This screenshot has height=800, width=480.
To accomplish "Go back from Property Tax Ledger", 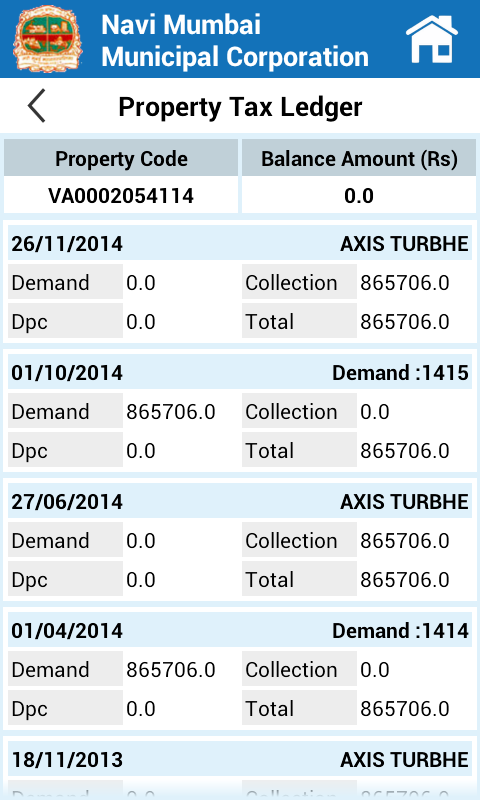I will (37, 106).
